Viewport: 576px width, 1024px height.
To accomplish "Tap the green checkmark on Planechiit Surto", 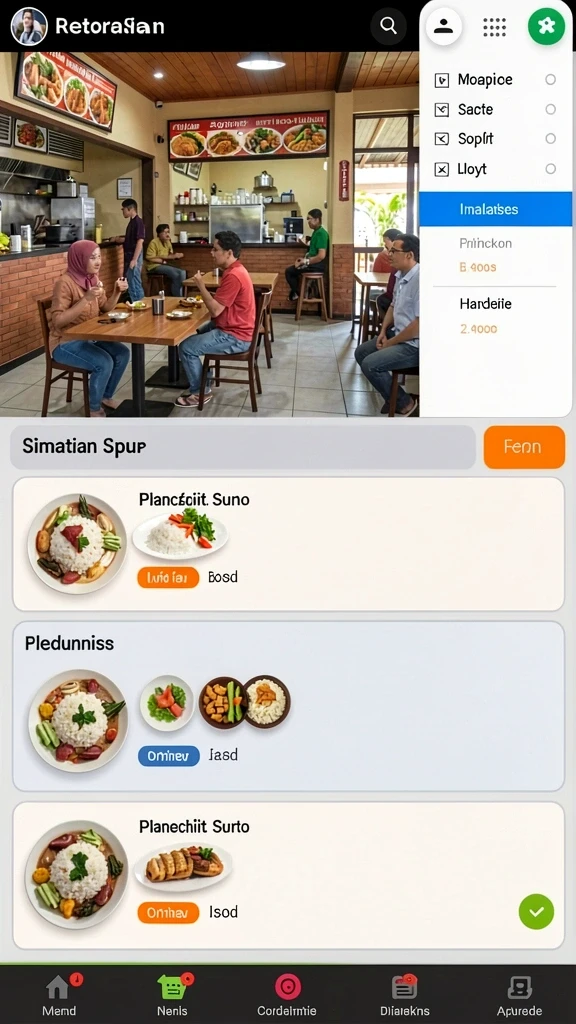I will point(536,912).
